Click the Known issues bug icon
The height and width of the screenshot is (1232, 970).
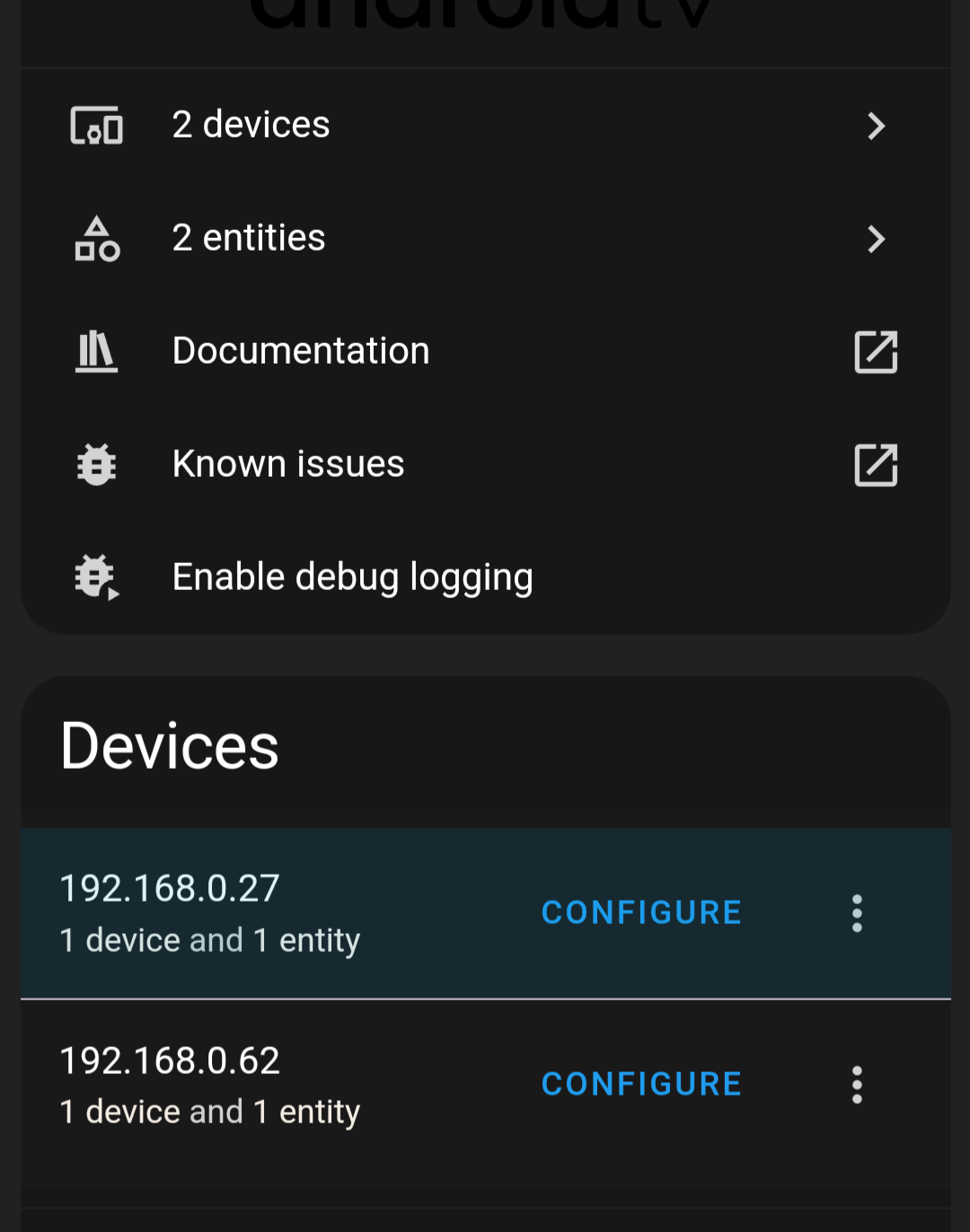pos(96,465)
